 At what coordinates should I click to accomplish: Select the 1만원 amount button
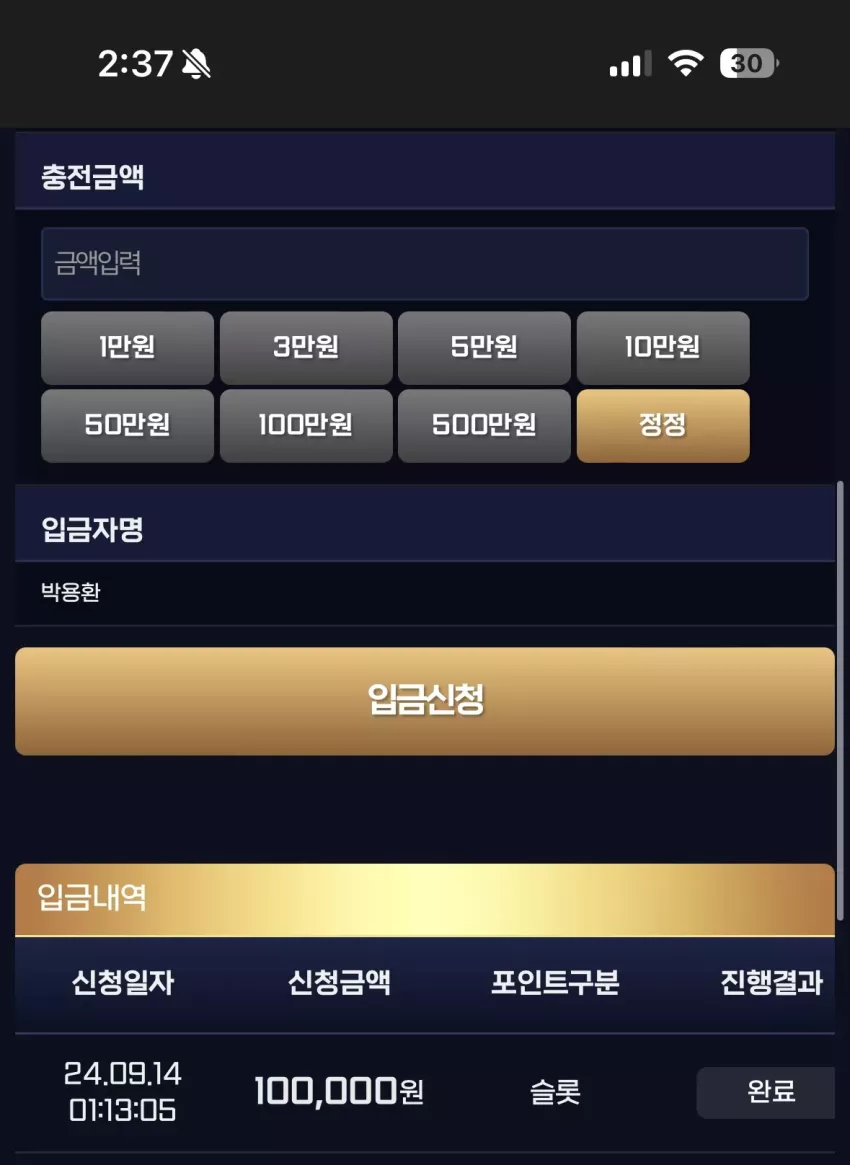128,348
